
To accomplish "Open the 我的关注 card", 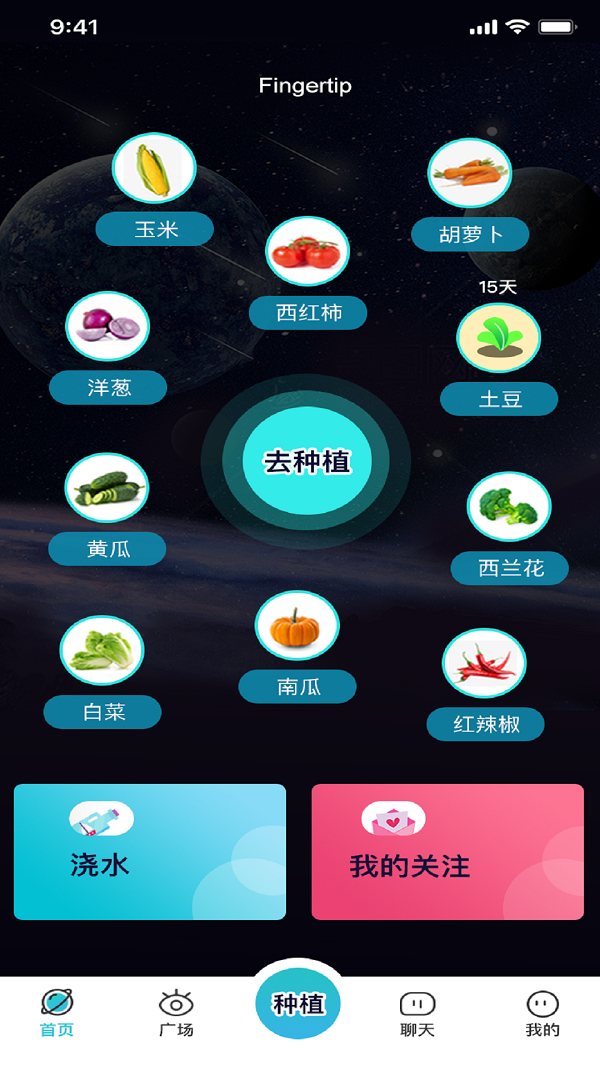I will 448,852.
